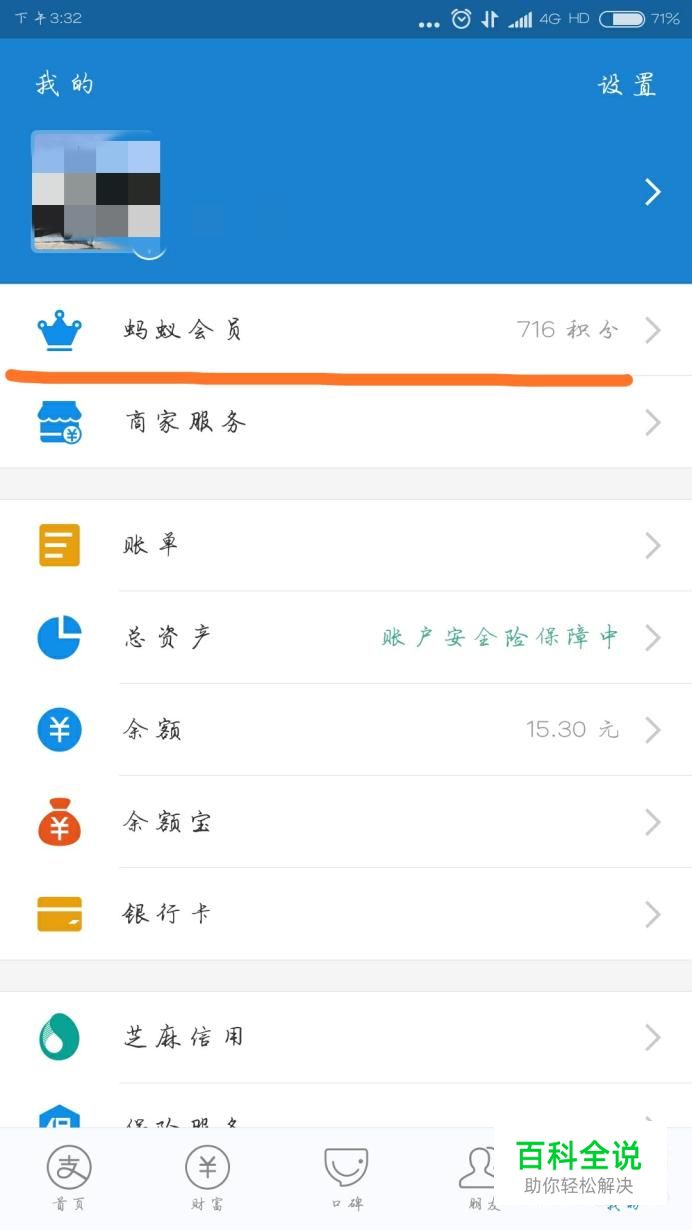The image size is (692, 1230).
Task: View the 账单 list
Action: [345, 545]
